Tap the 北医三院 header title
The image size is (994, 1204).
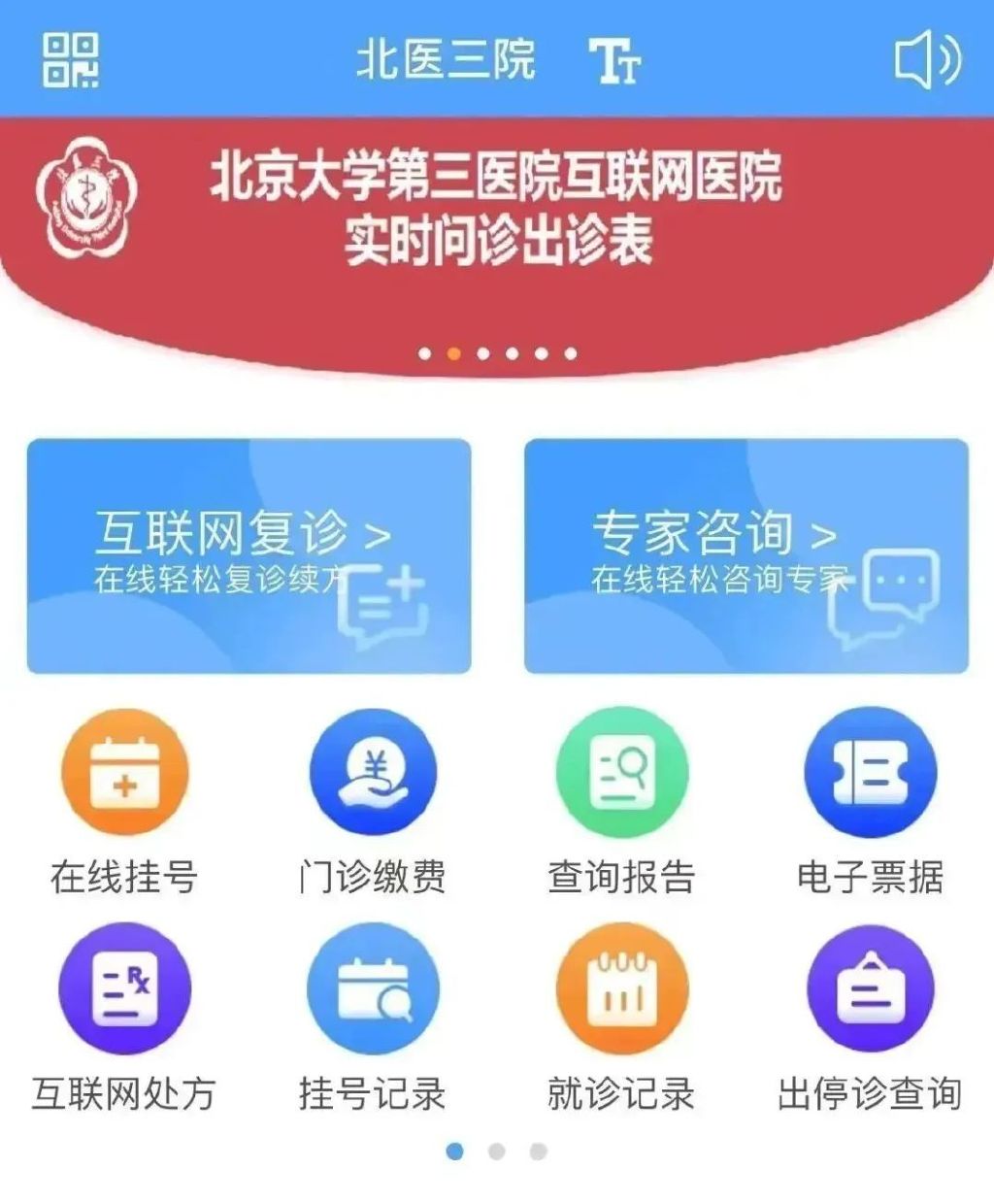448,61
